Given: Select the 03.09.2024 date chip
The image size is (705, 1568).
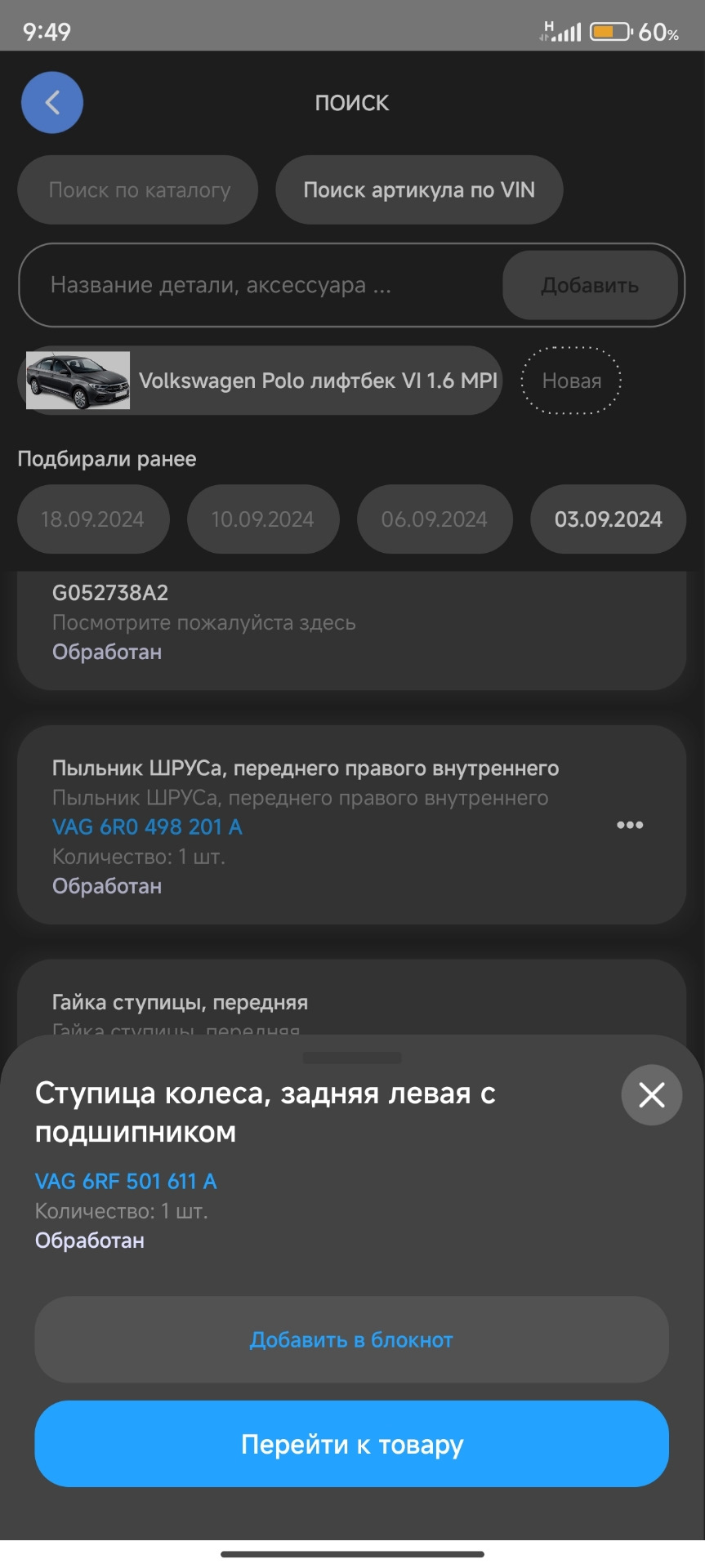Looking at the screenshot, I should coord(608,519).
